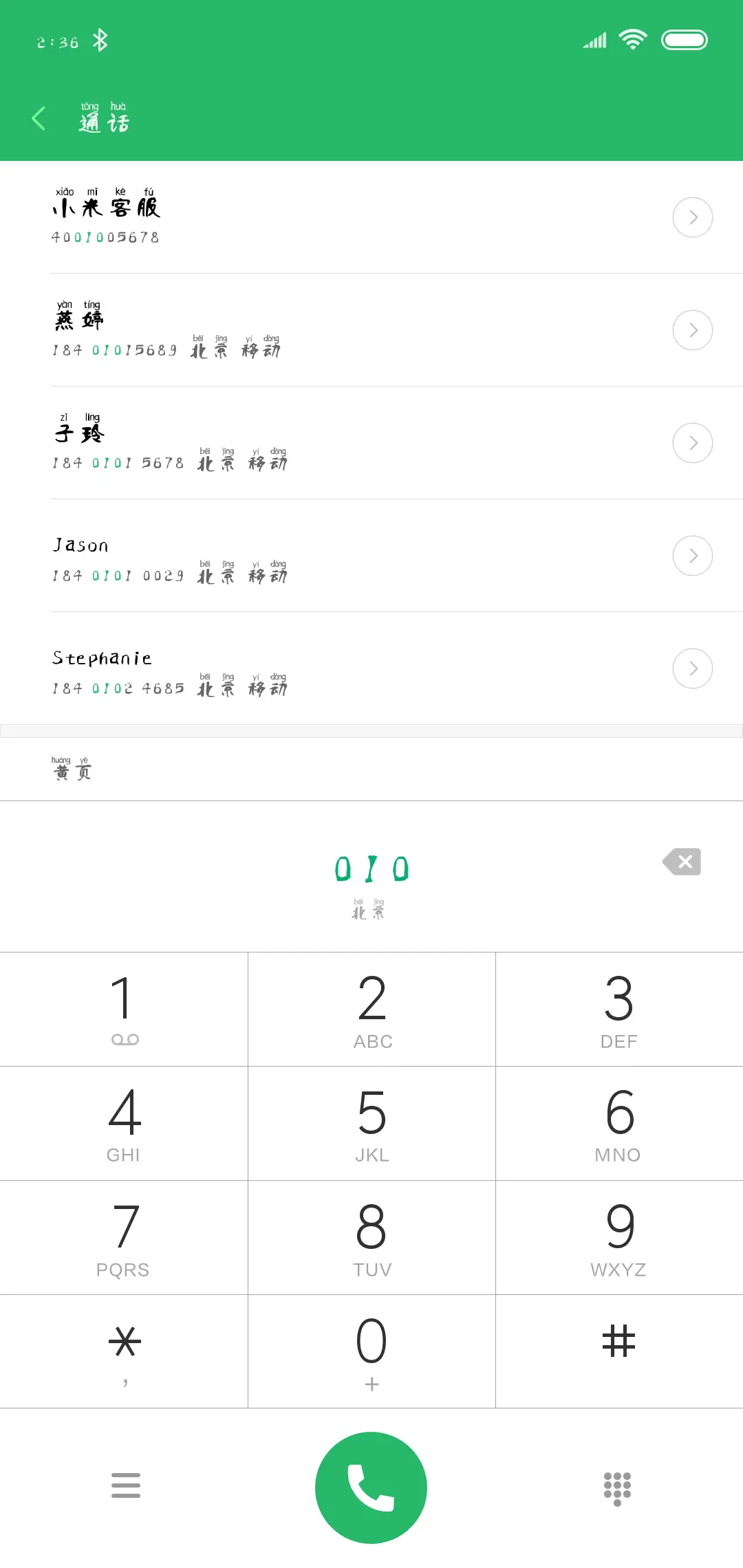Click the backspace icon to delete a digit

coord(682,861)
